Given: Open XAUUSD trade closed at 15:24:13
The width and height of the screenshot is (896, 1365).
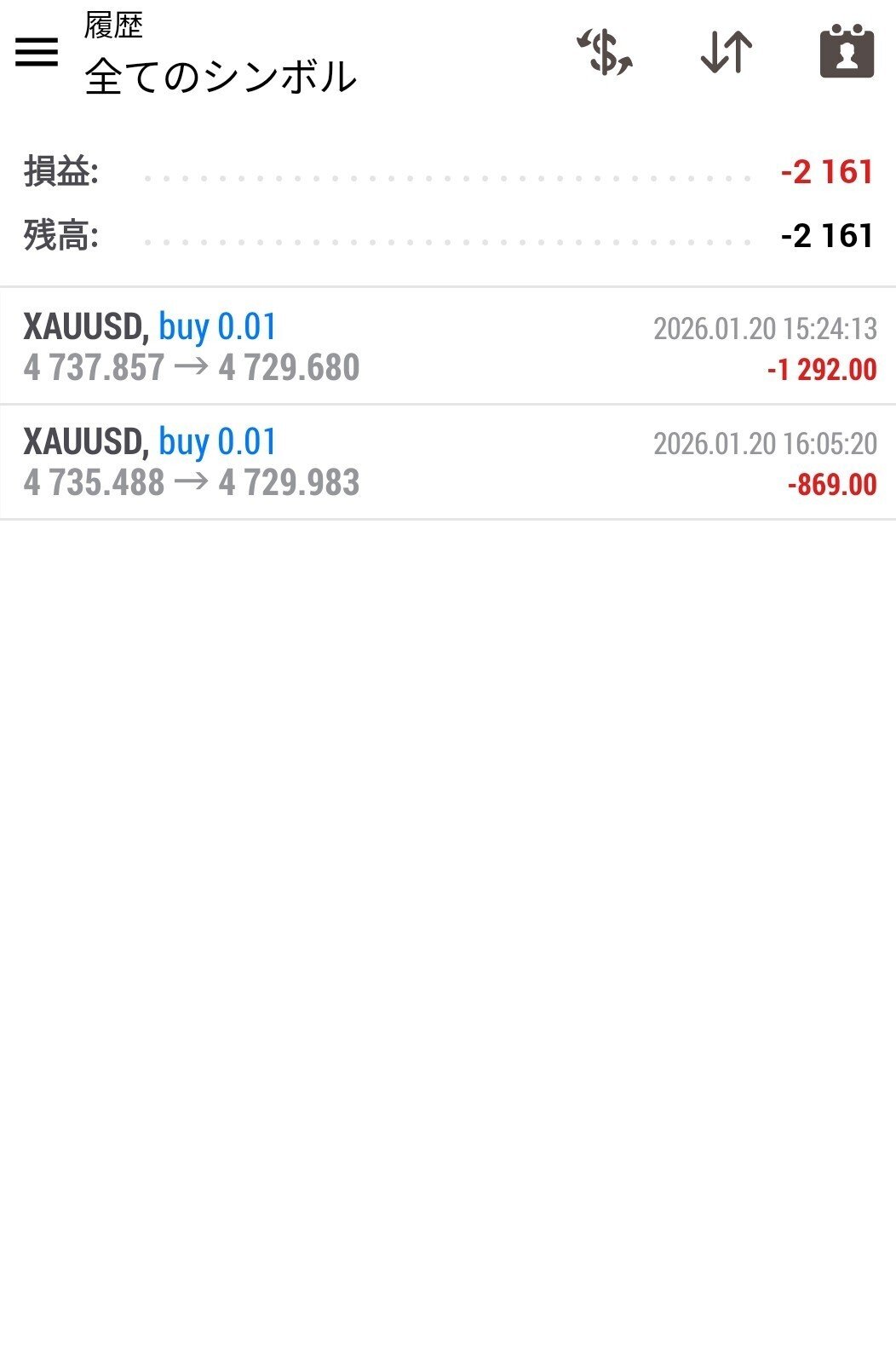Looking at the screenshot, I should click(x=448, y=347).
